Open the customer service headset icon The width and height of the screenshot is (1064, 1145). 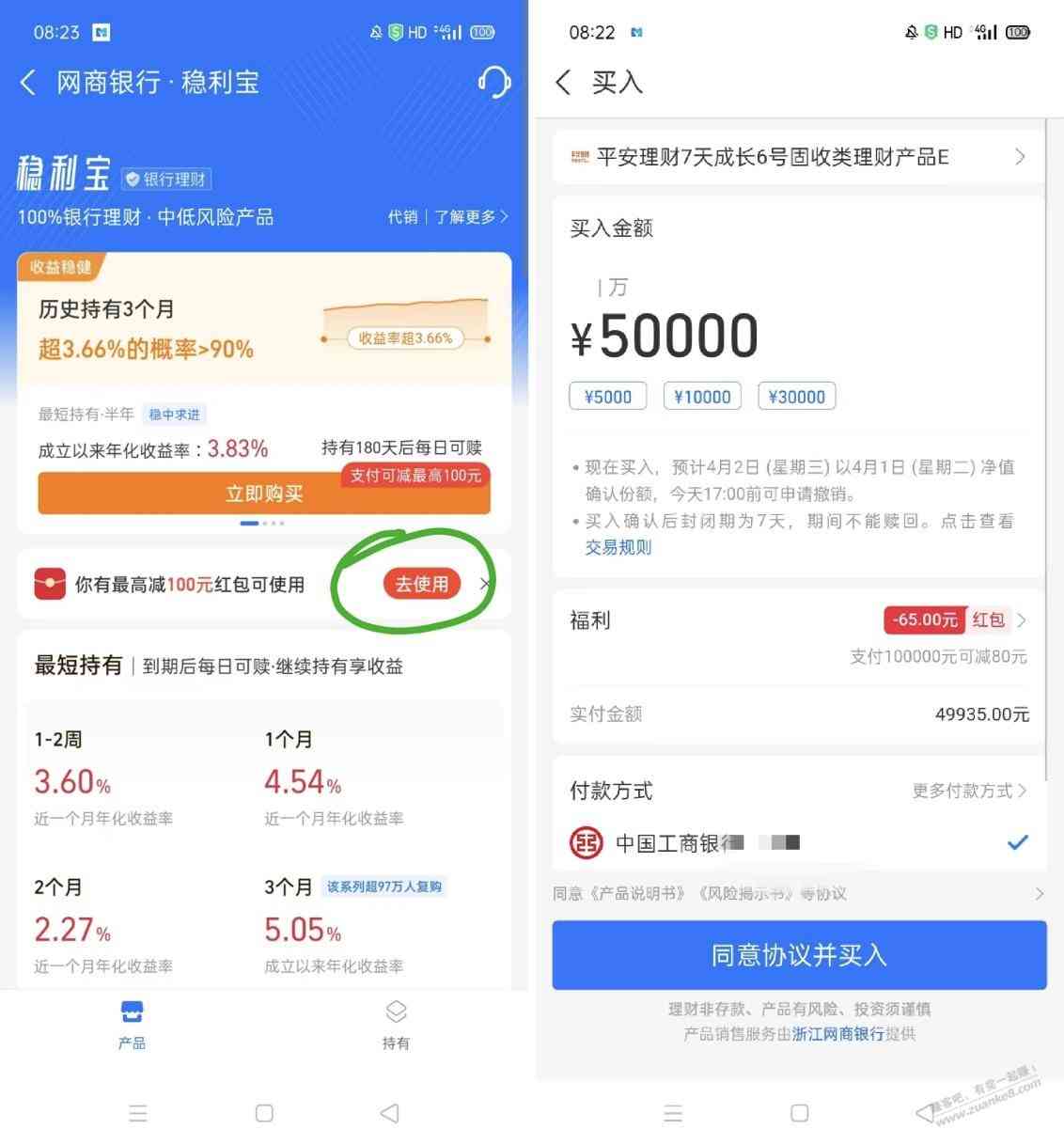(493, 83)
